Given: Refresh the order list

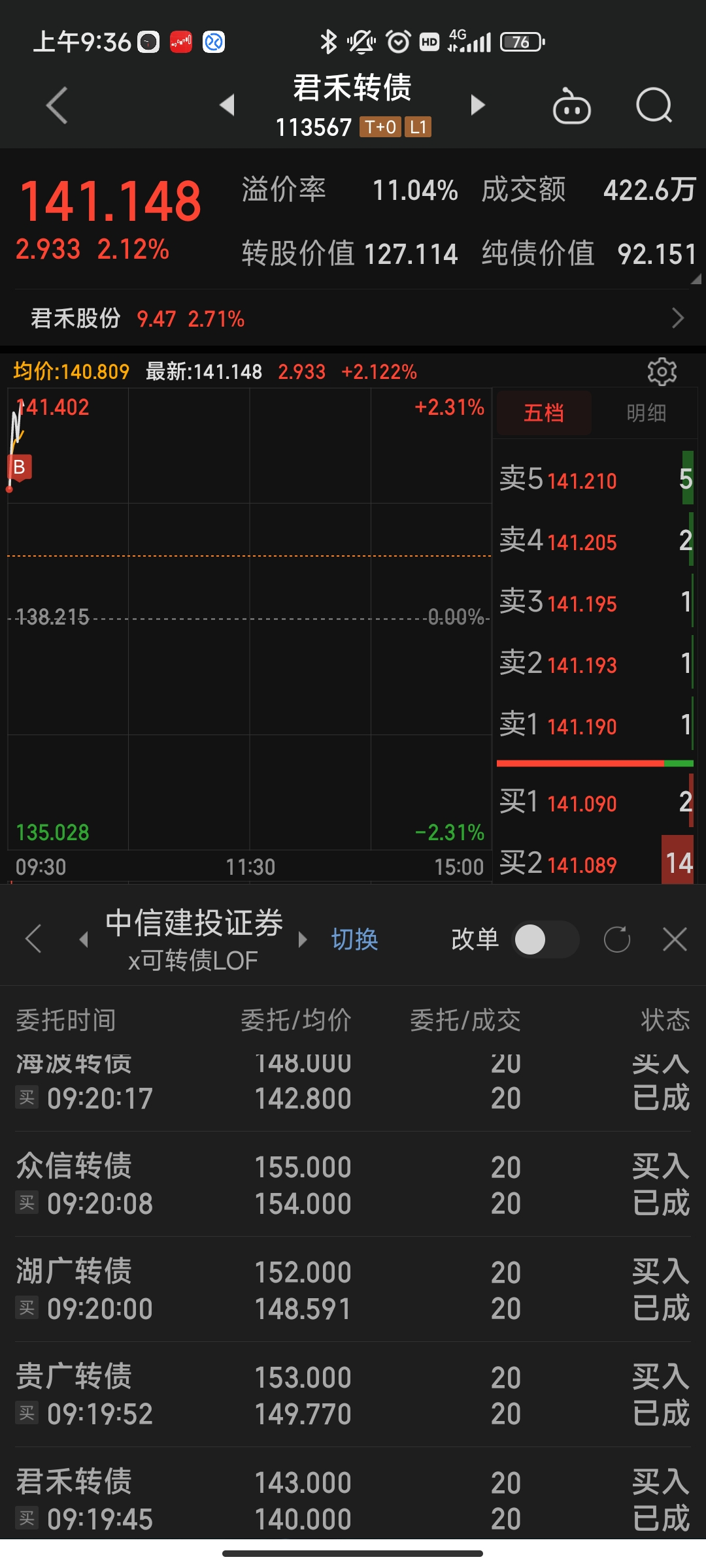Looking at the screenshot, I should (x=617, y=939).
